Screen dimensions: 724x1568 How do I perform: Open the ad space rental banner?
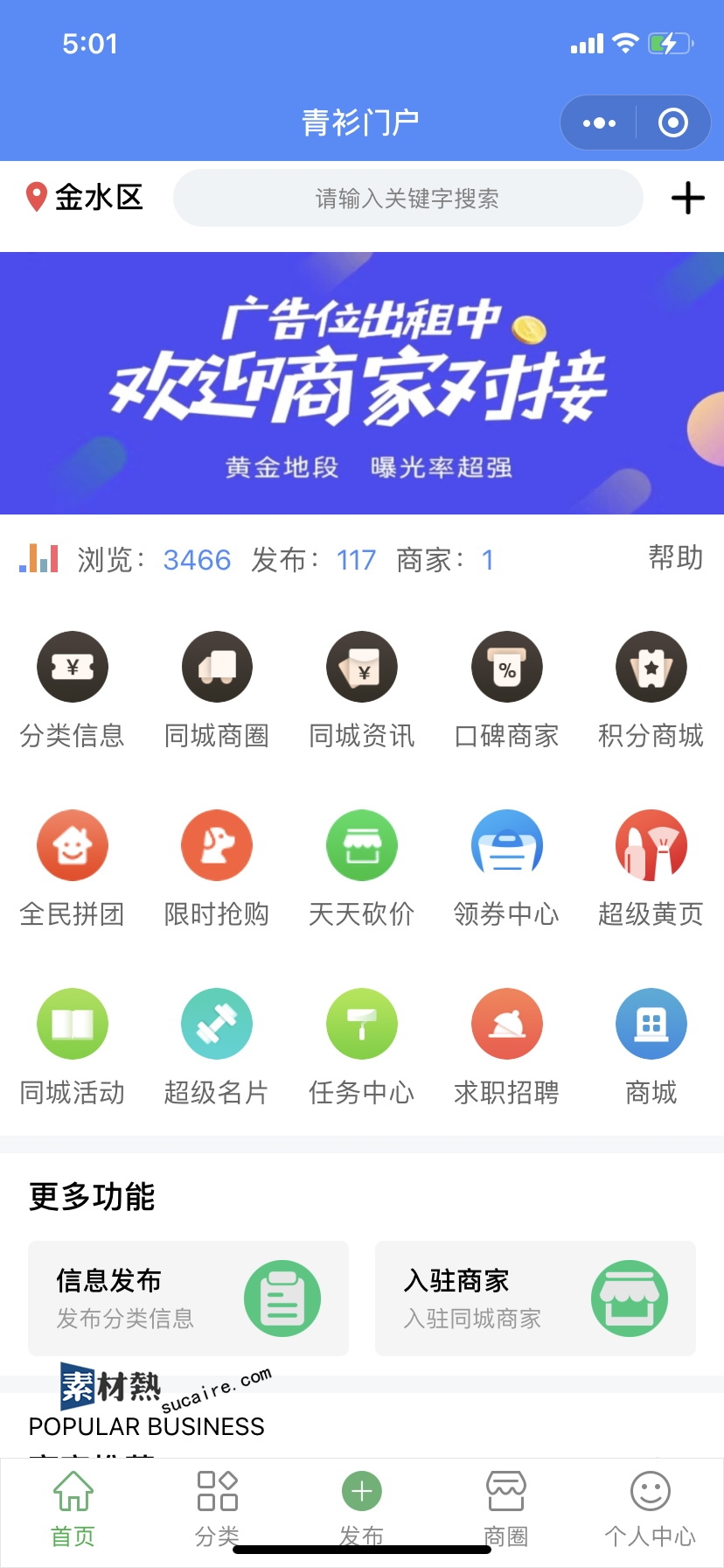[x=362, y=383]
